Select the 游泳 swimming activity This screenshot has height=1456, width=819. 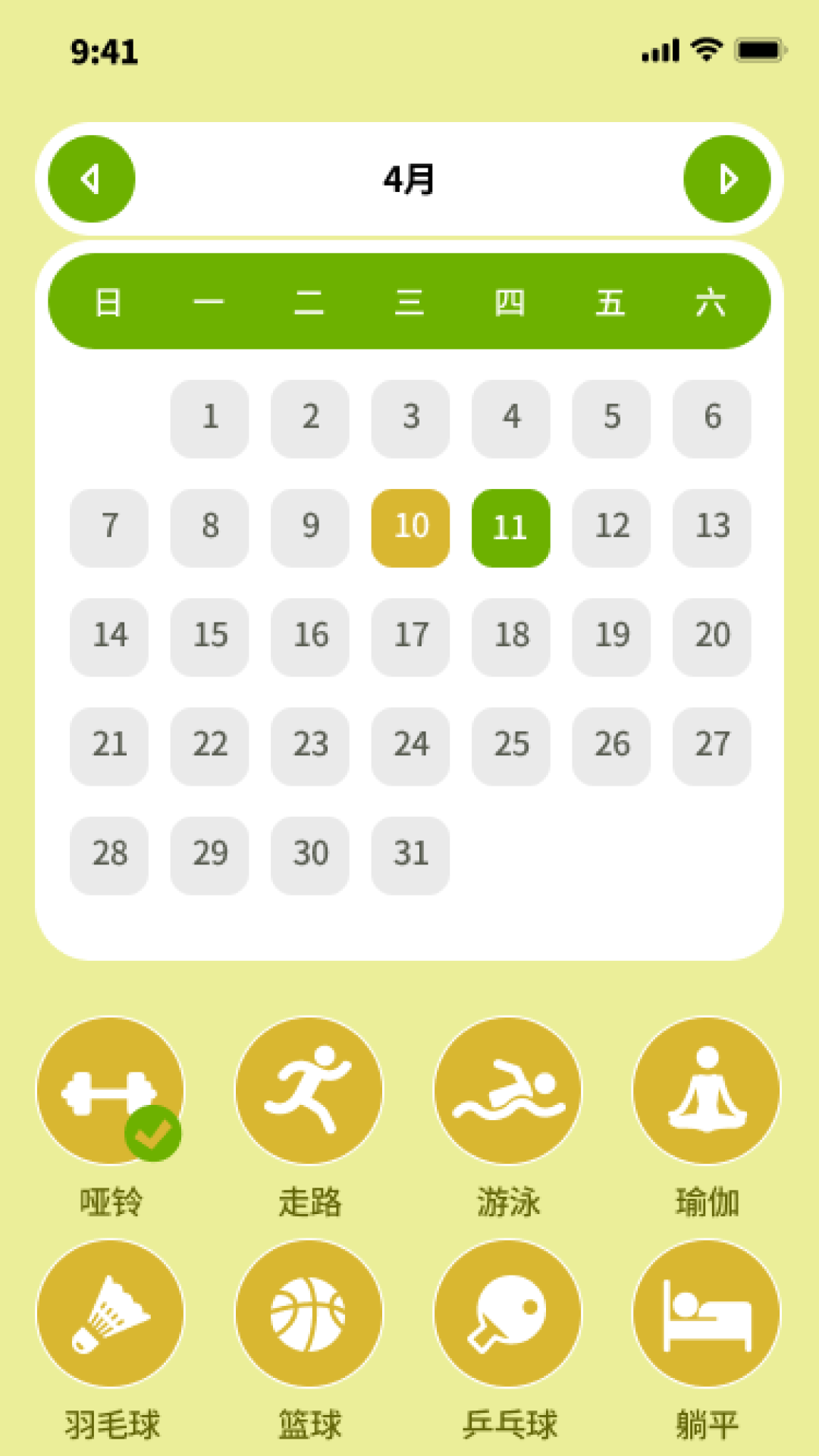[508, 1090]
